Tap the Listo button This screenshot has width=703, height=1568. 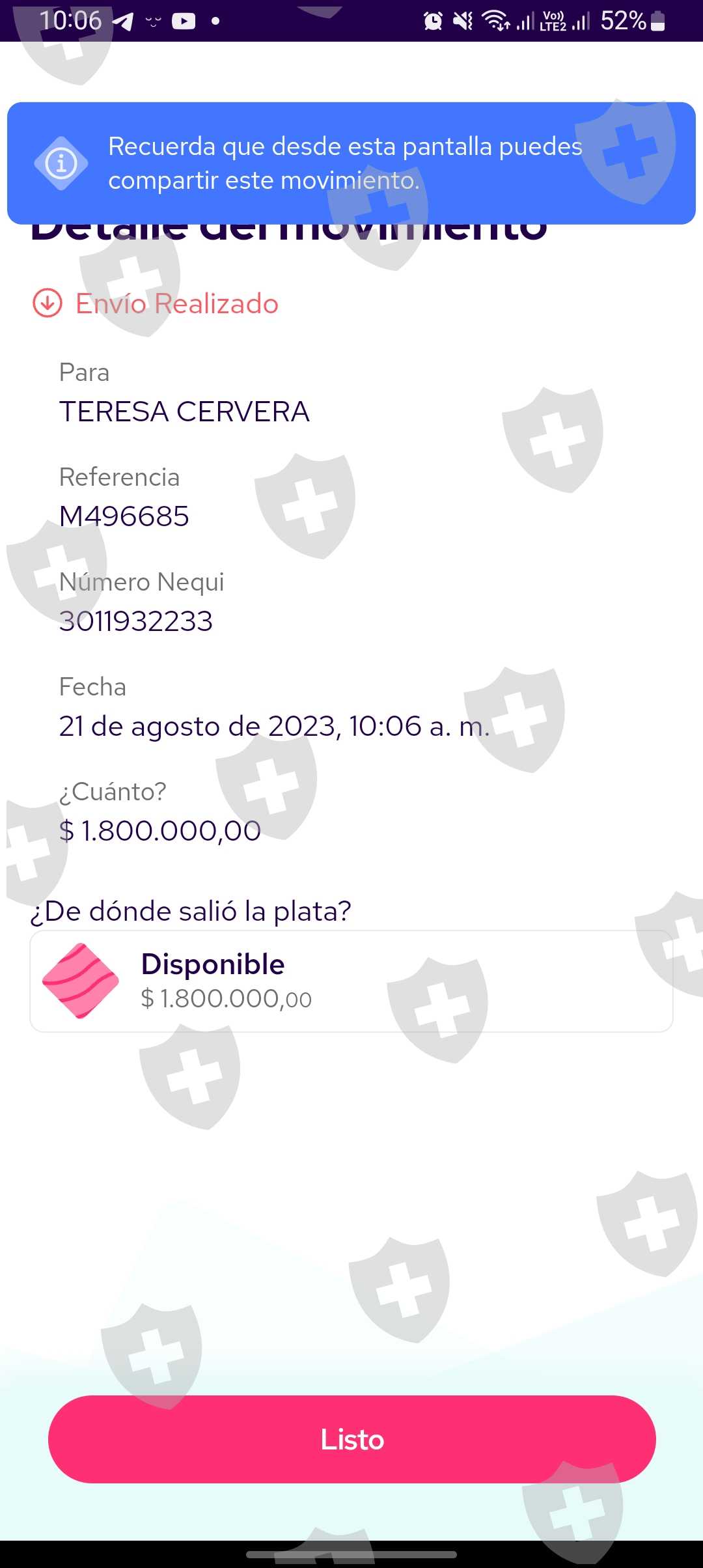tap(351, 1439)
